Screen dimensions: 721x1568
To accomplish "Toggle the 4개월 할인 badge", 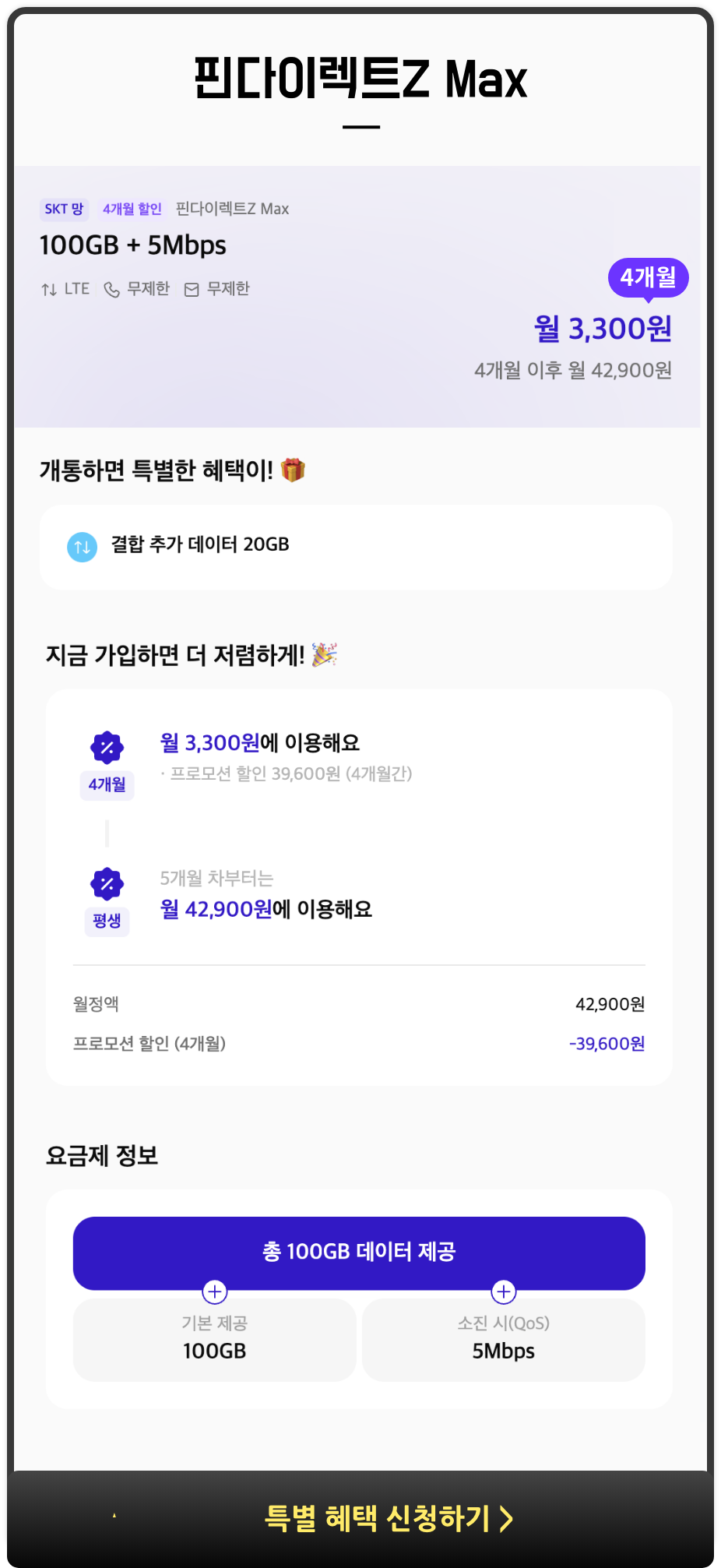I will [133, 209].
